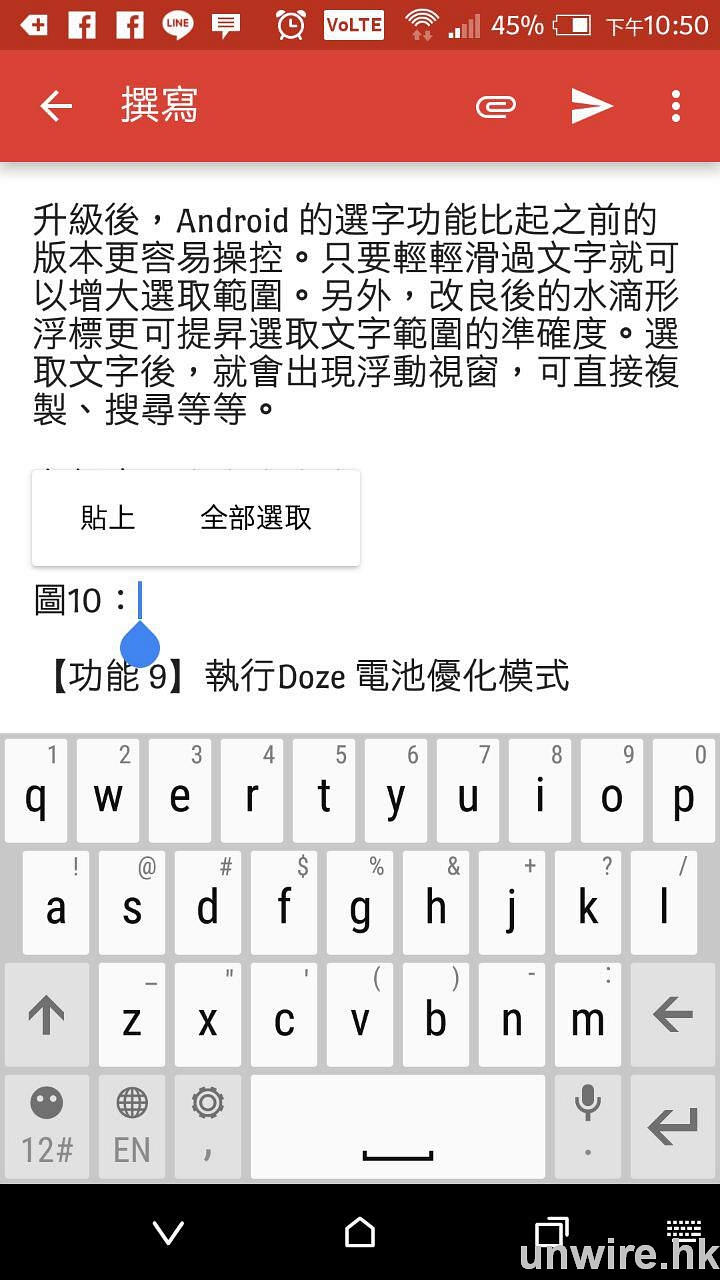Attach a file with the paperclip icon
This screenshot has width=720, height=1280.
pos(496,106)
